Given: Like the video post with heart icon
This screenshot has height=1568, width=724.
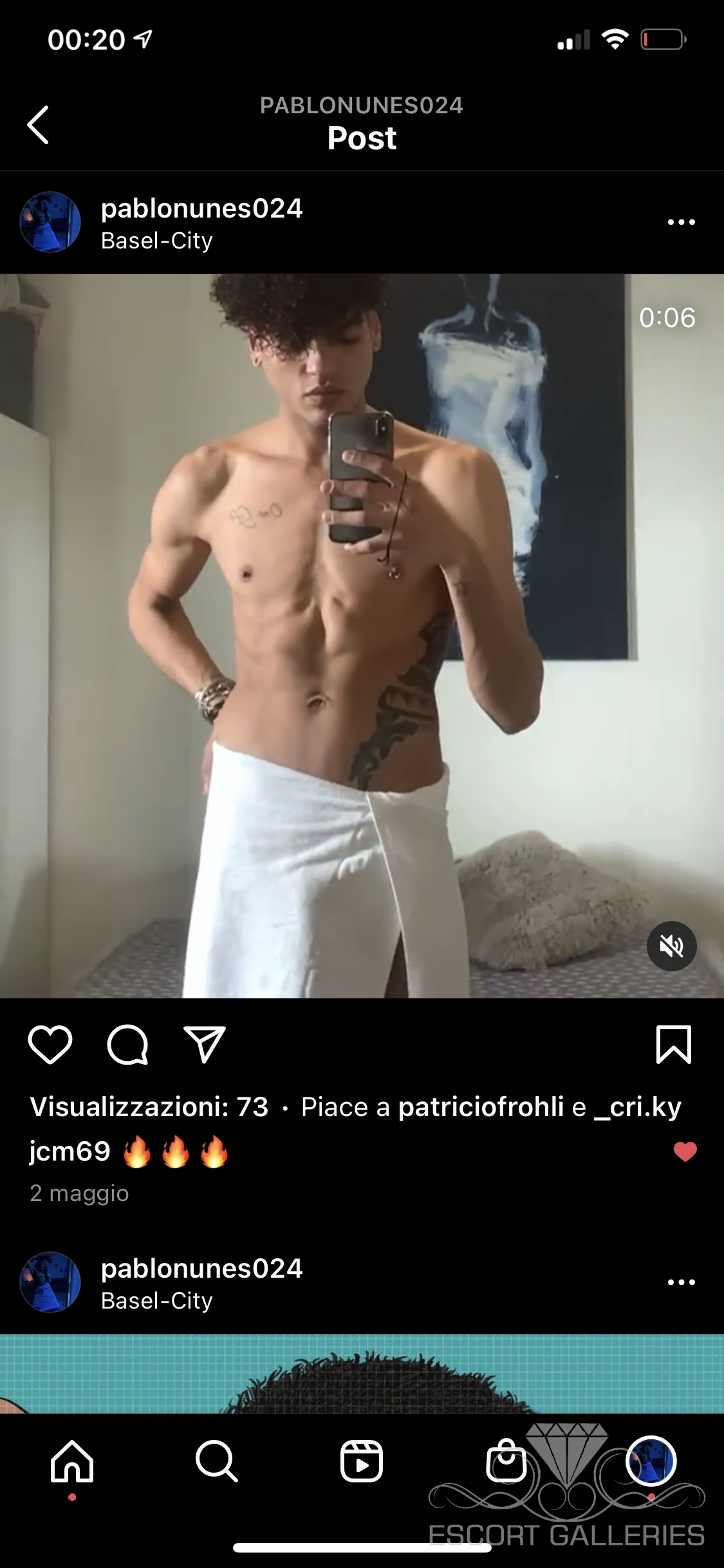Looking at the screenshot, I should click(x=50, y=1044).
